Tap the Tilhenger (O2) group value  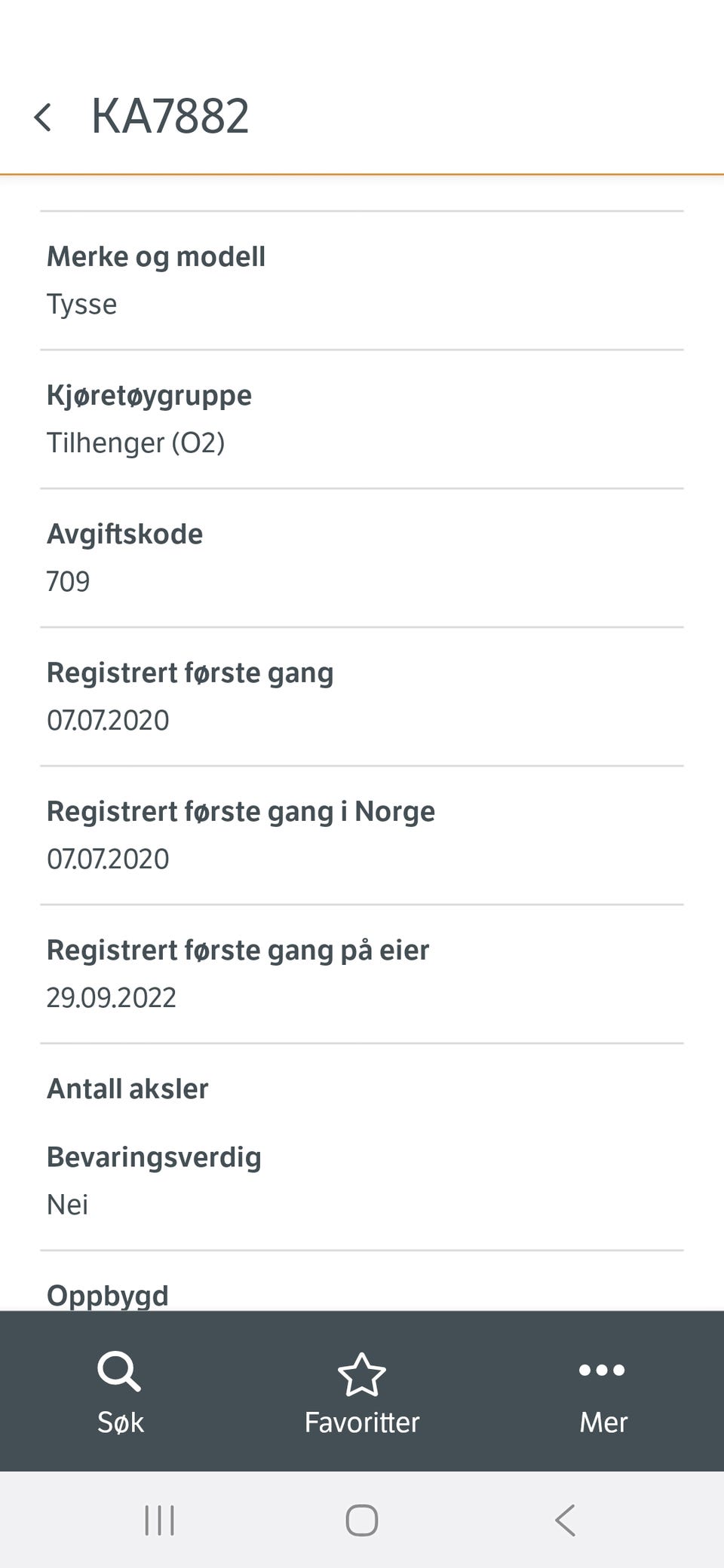tap(137, 443)
